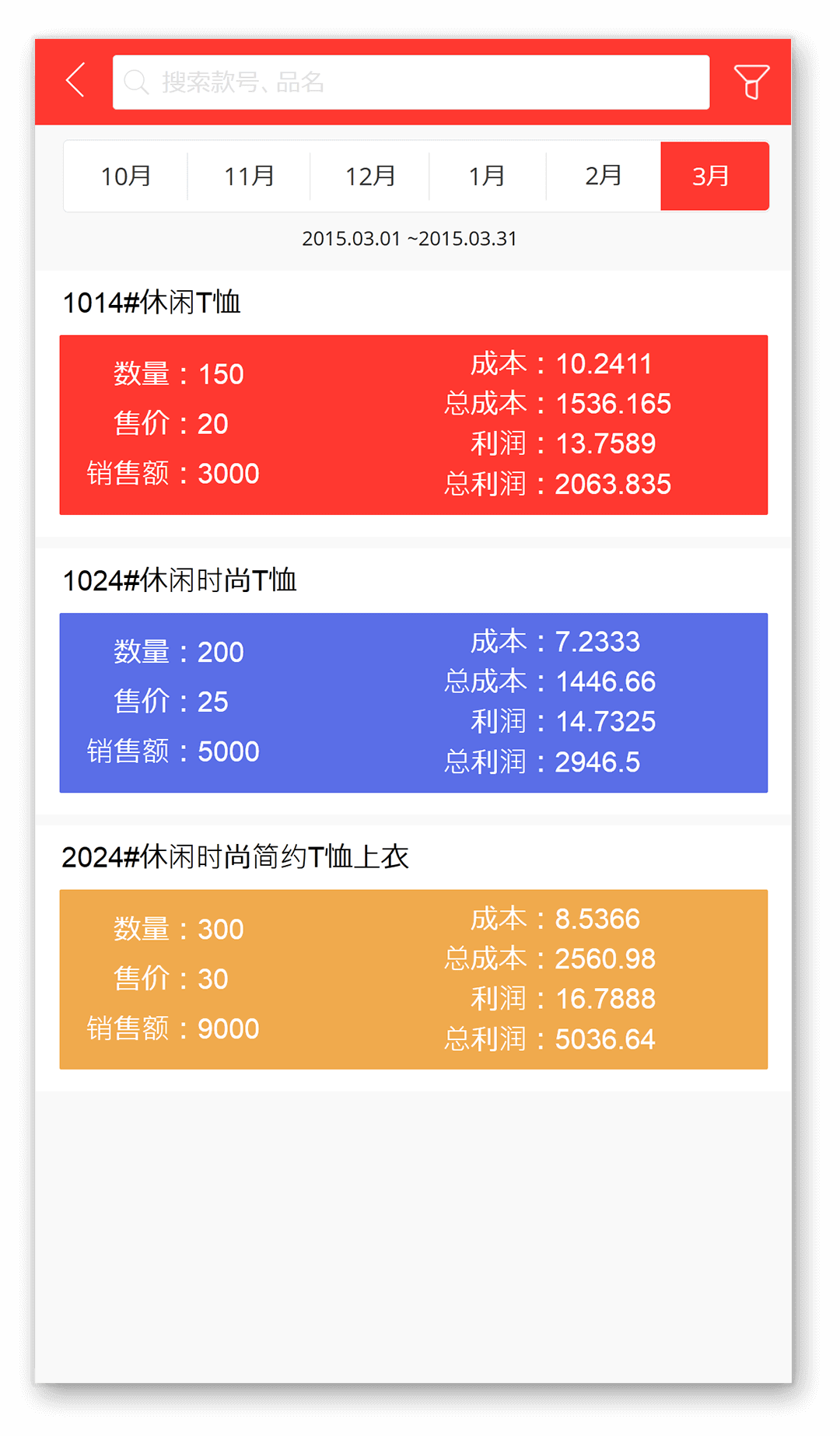840x1436 pixels.
Task: Go back using the top-left arrow
Action: click(x=75, y=80)
